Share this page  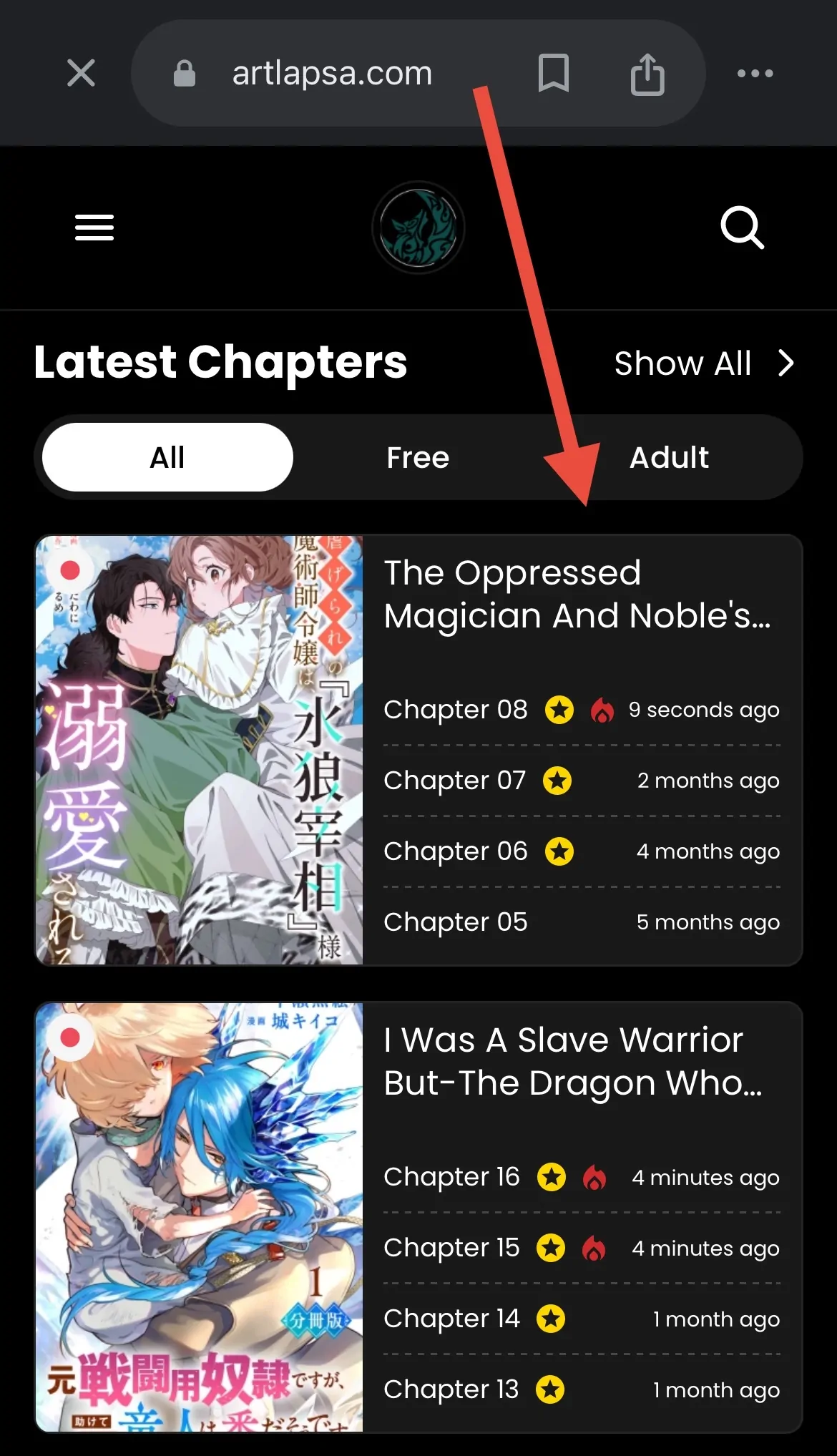(x=647, y=74)
